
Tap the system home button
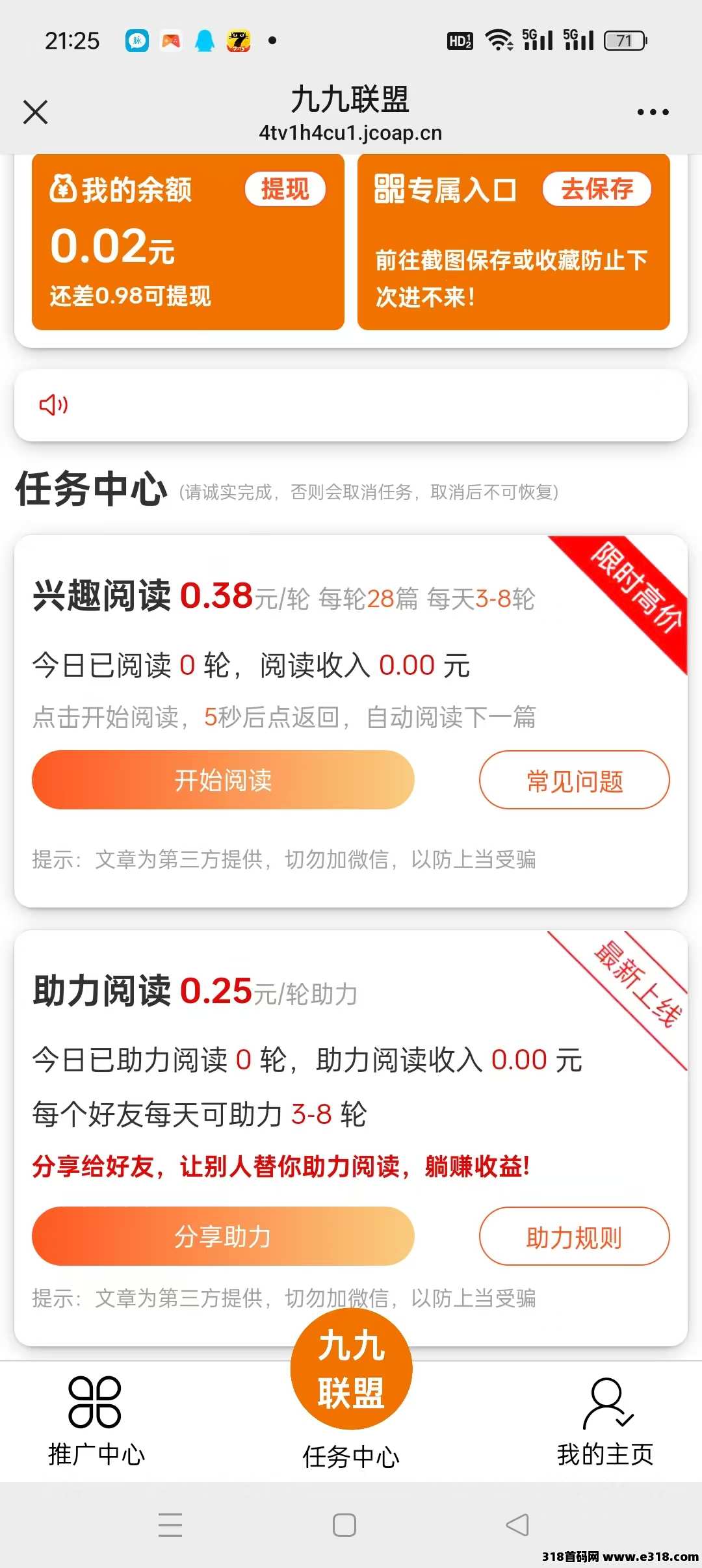[344, 1524]
